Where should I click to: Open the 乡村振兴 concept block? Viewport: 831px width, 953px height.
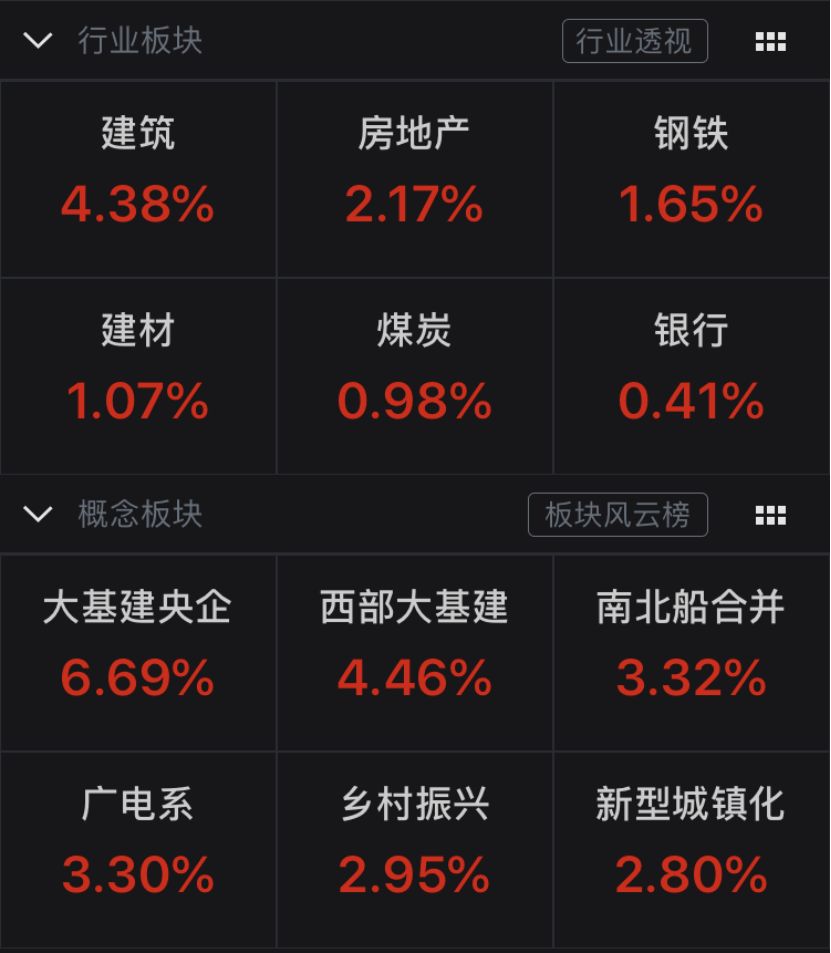[x=415, y=843]
